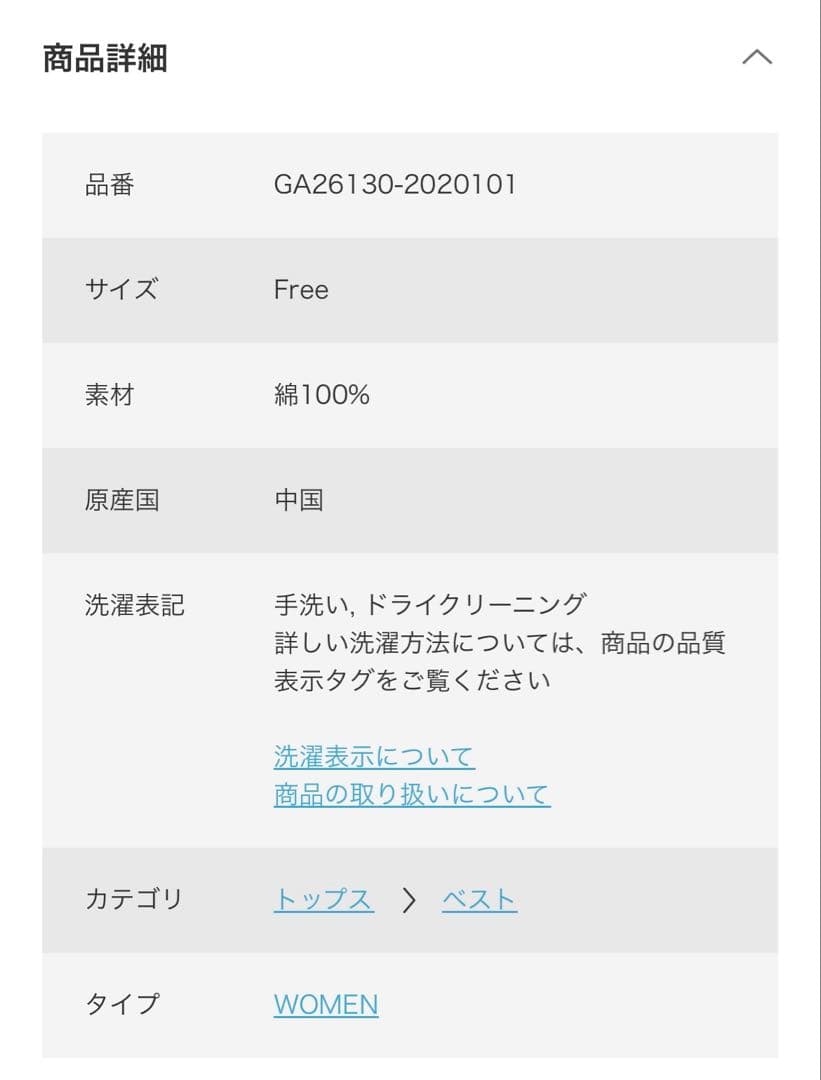This screenshot has height=1080, width=821.
Task: Go to the トップス category link
Action: (322, 898)
